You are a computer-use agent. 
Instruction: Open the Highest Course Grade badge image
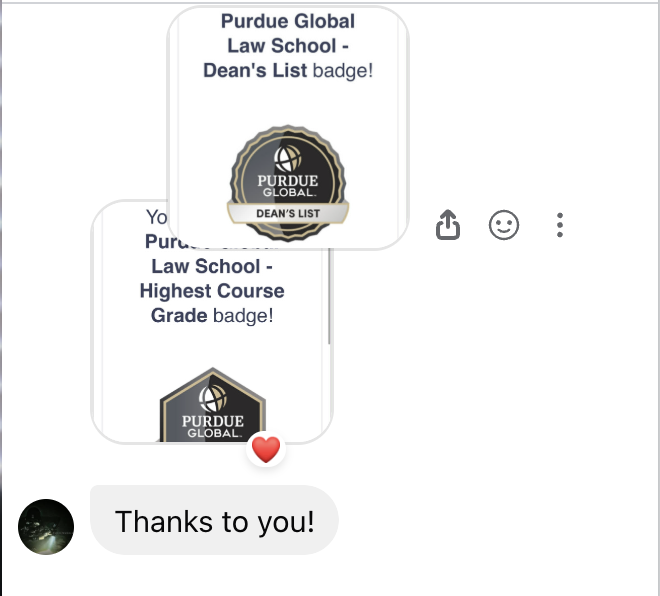click(213, 404)
